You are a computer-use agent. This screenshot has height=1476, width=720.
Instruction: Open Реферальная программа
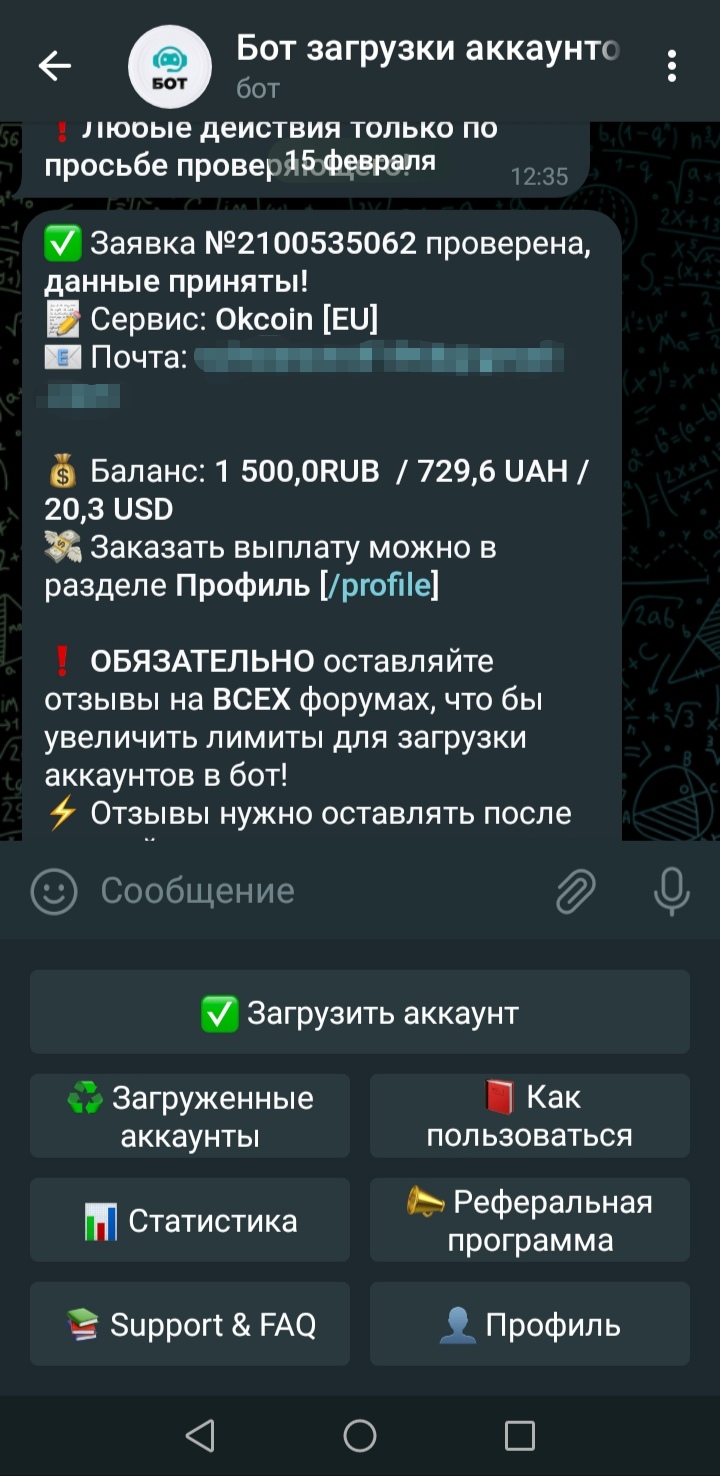[x=530, y=1220]
